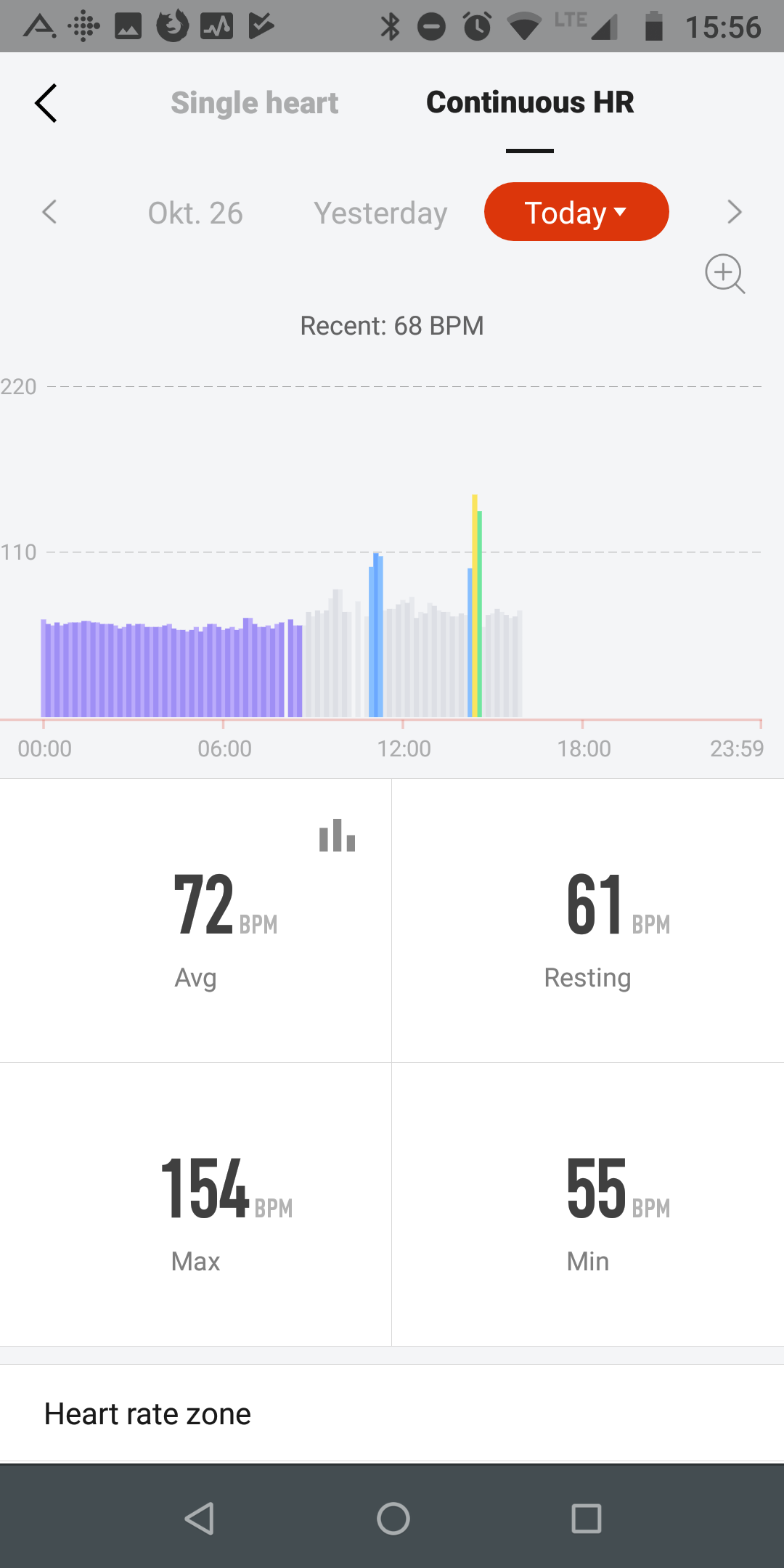Zoom into the heart rate chart

724,274
